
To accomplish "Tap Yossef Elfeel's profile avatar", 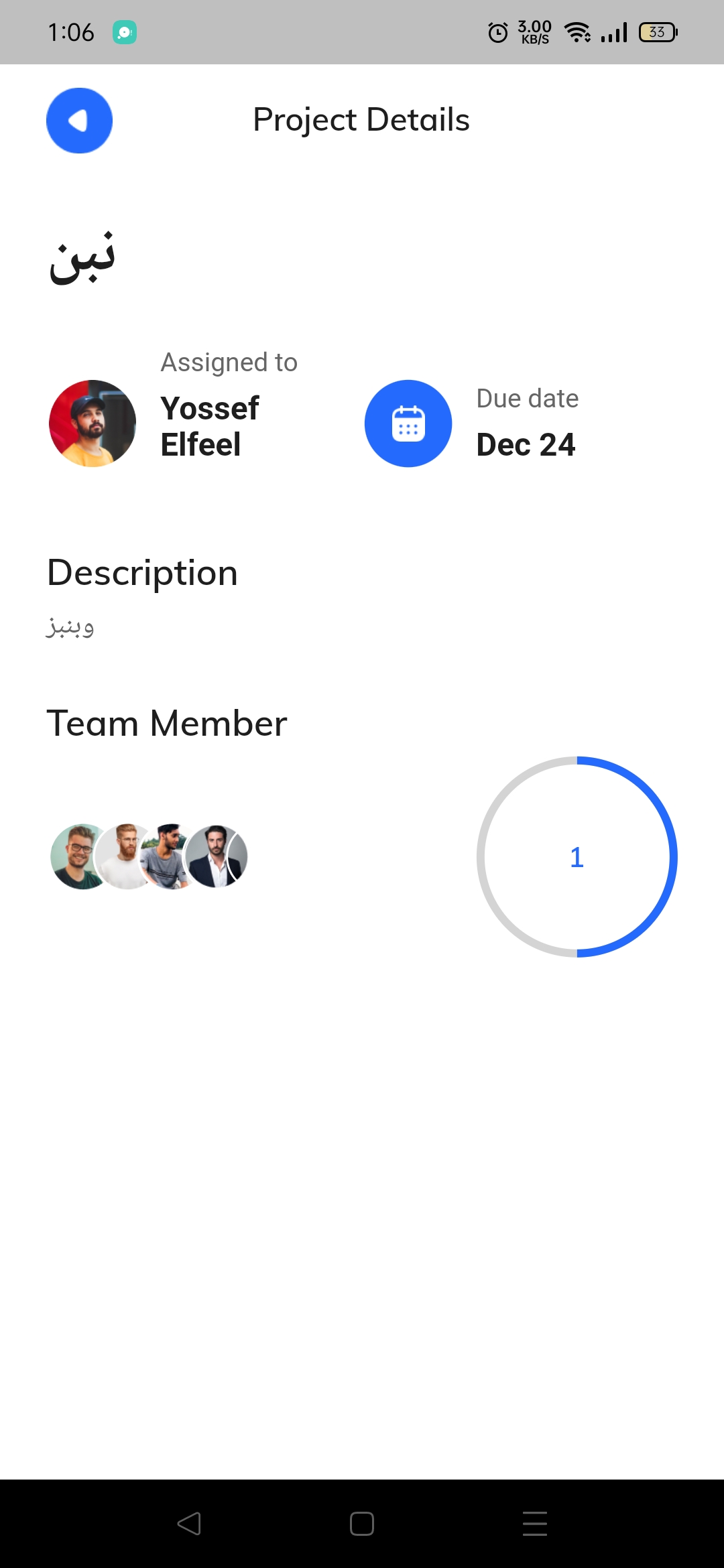I will [92, 423].
